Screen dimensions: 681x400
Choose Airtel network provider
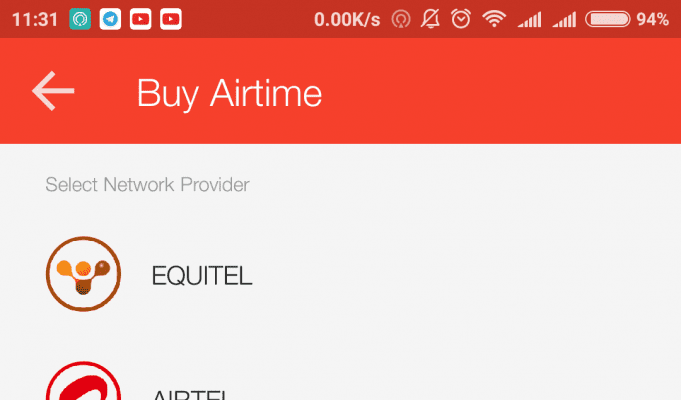coord(190,391)
